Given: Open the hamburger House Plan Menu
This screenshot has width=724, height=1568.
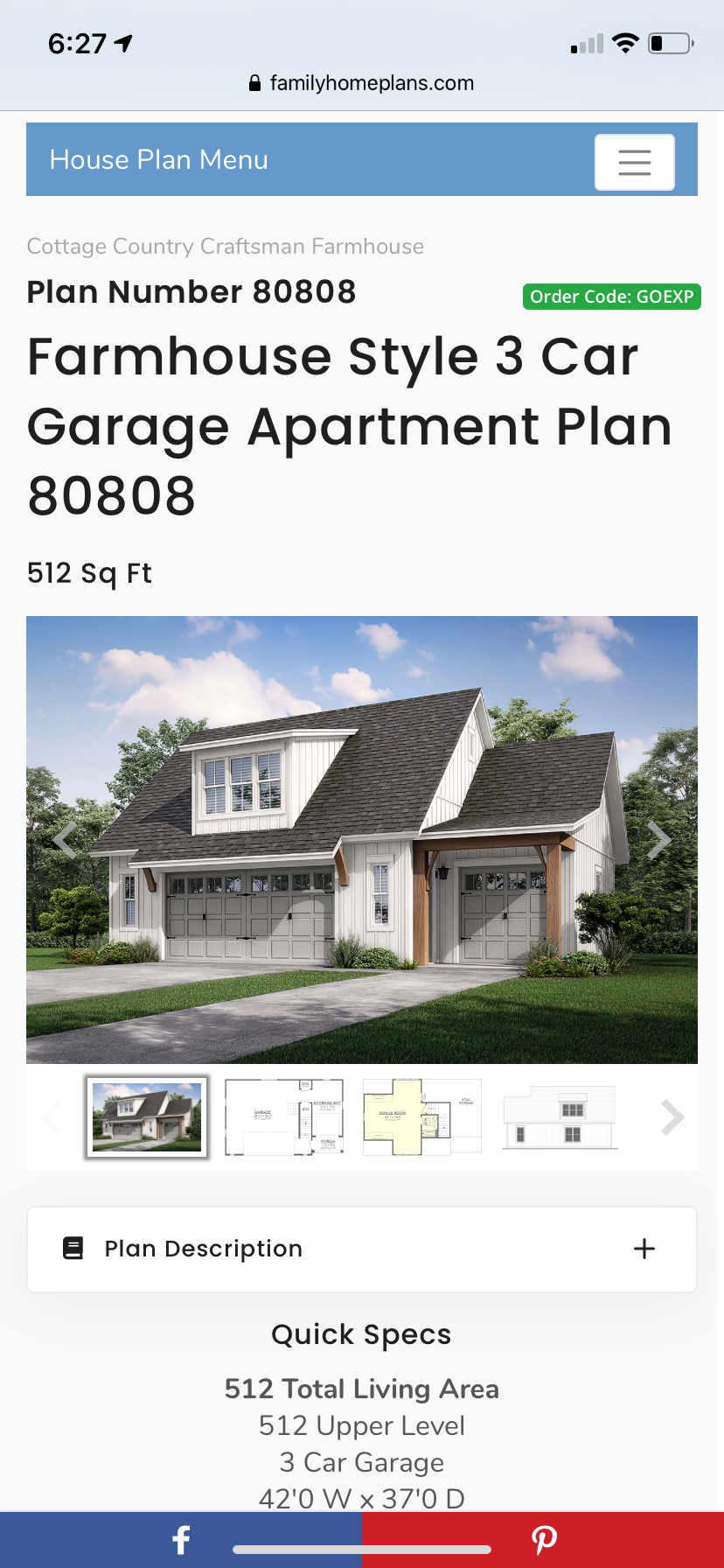Looking at the screenshot, I should pyautogui.click(x=634, y=162).
